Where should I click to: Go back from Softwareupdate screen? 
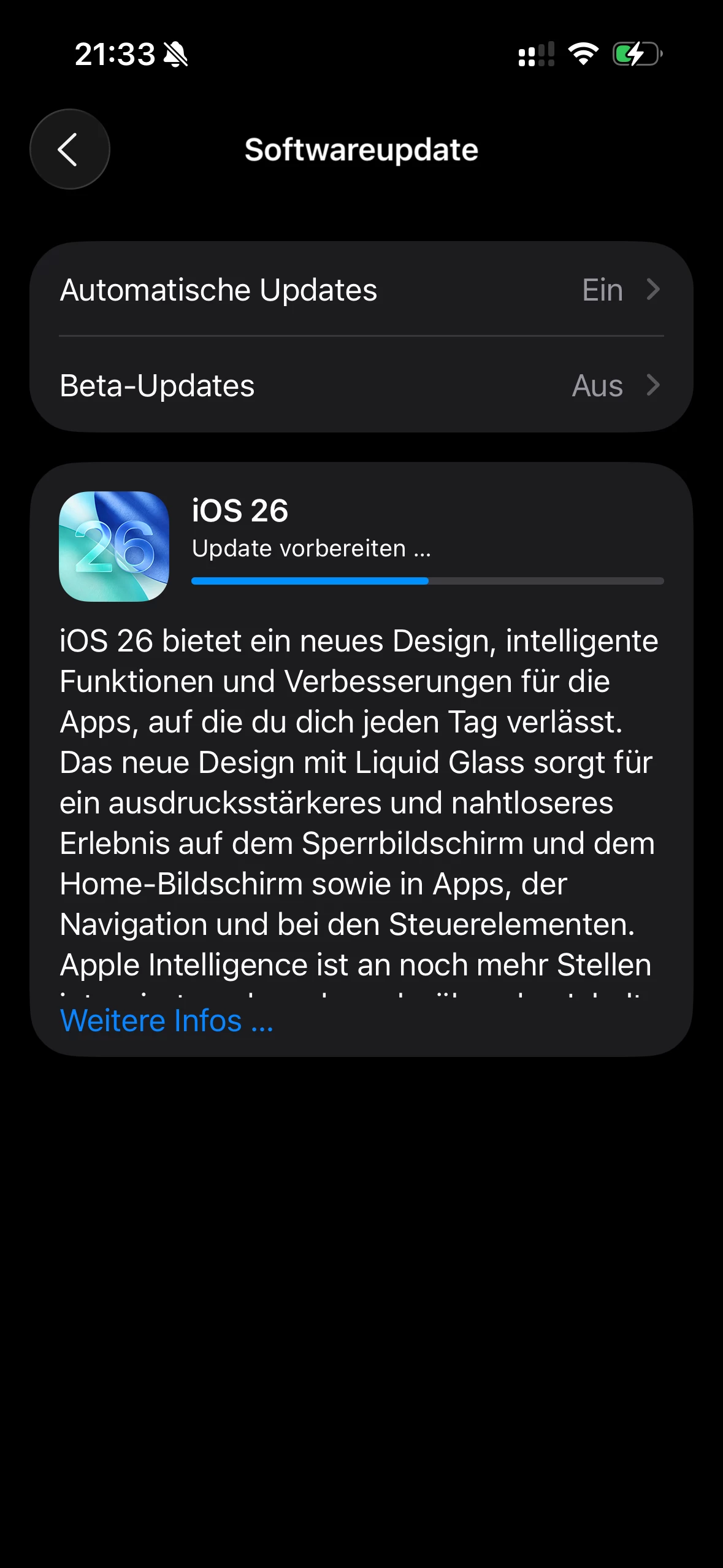tap(69, 149)
